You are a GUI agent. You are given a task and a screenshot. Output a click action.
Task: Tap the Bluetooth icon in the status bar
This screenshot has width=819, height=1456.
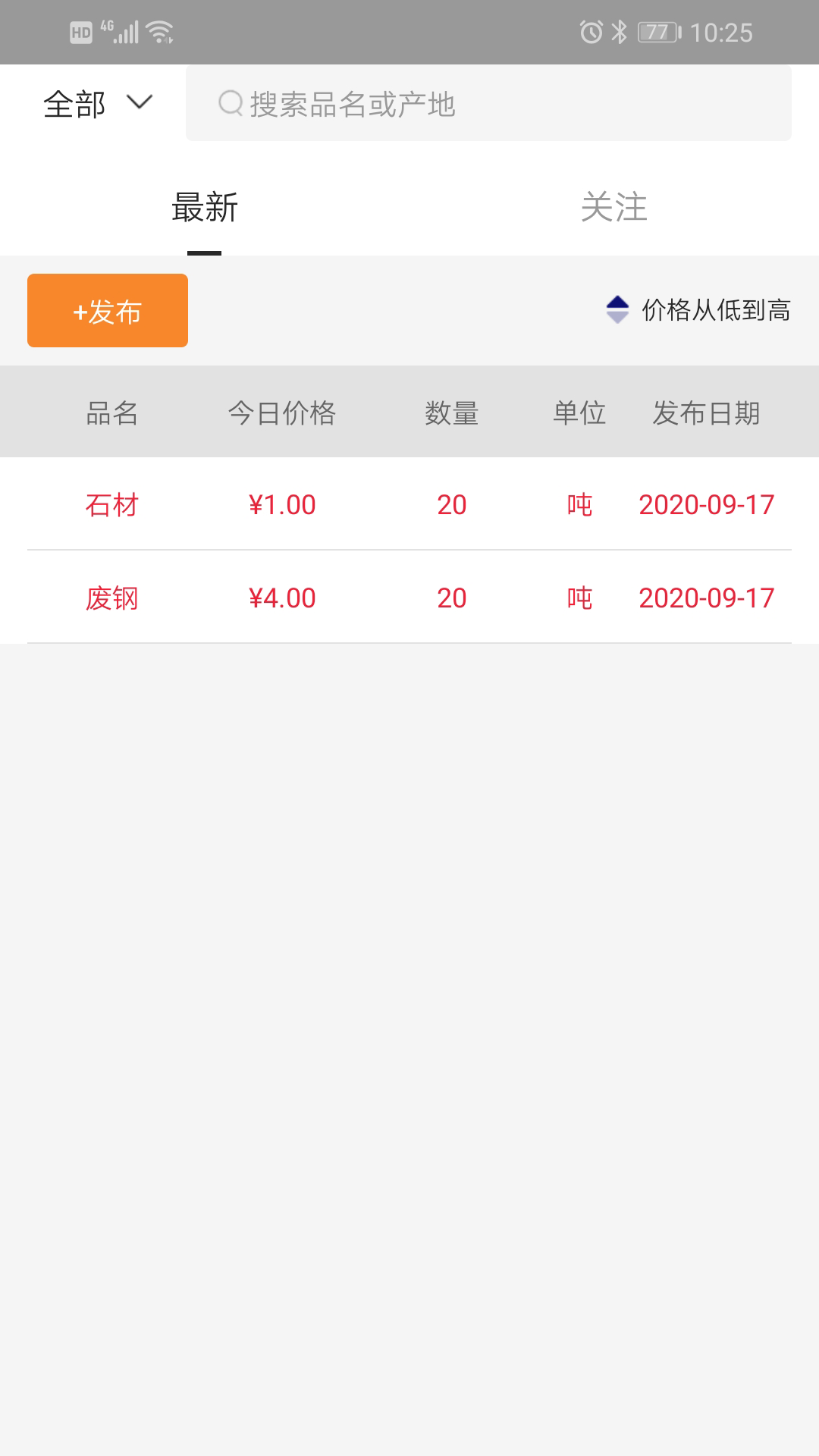coord(618,32)
